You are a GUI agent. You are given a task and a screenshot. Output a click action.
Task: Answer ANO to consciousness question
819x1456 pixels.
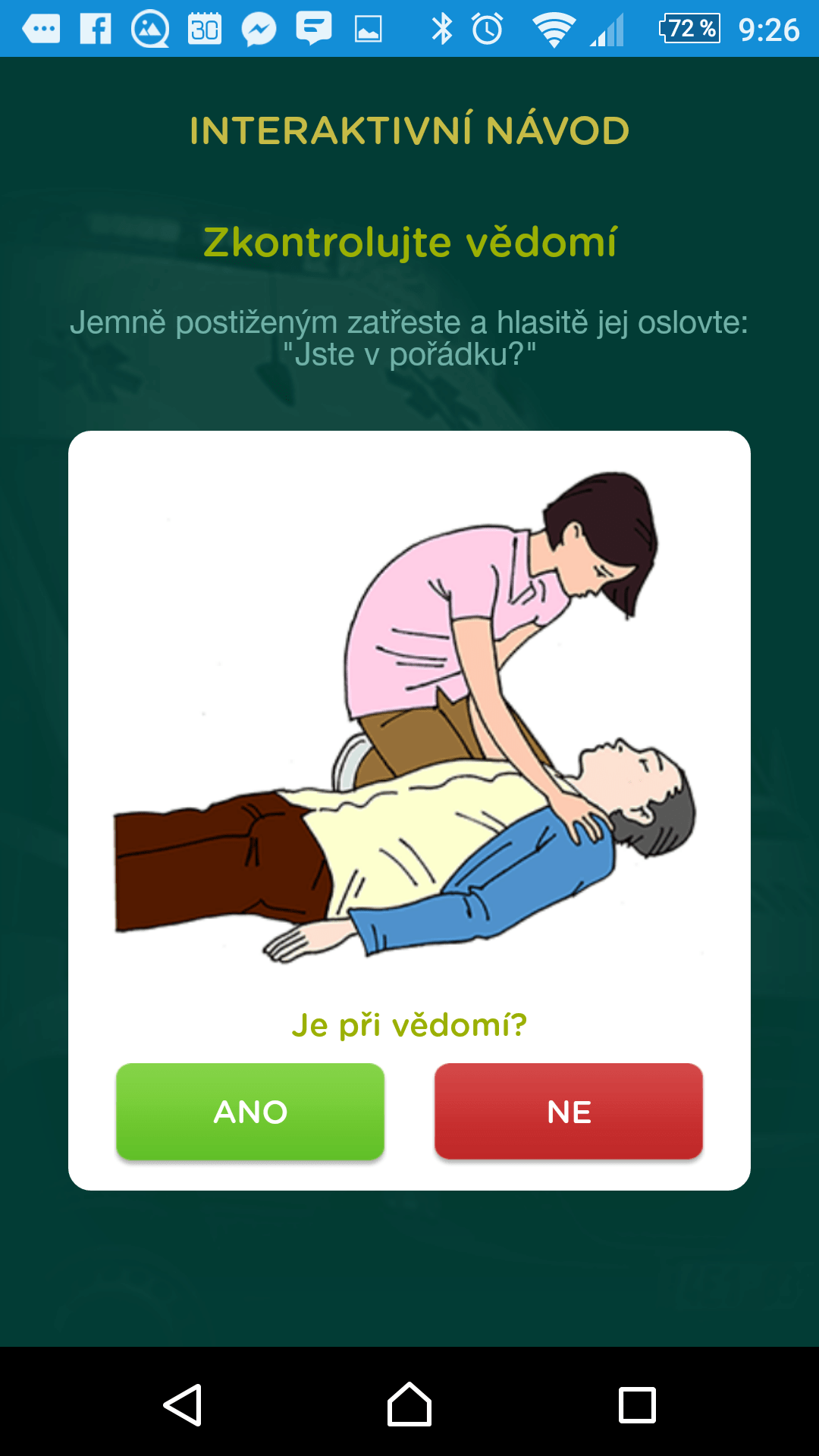250,1111
